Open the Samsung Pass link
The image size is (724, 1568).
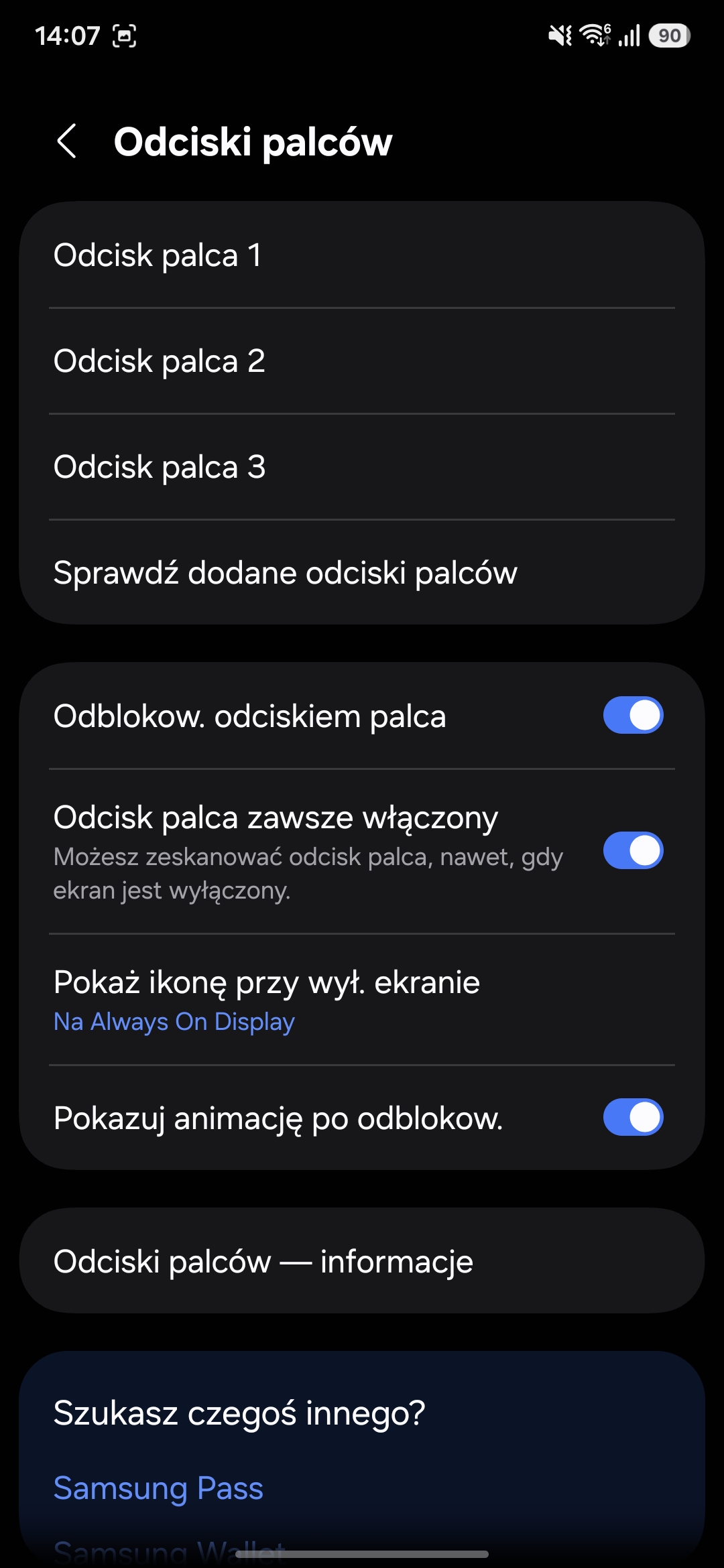[158, 1489]
